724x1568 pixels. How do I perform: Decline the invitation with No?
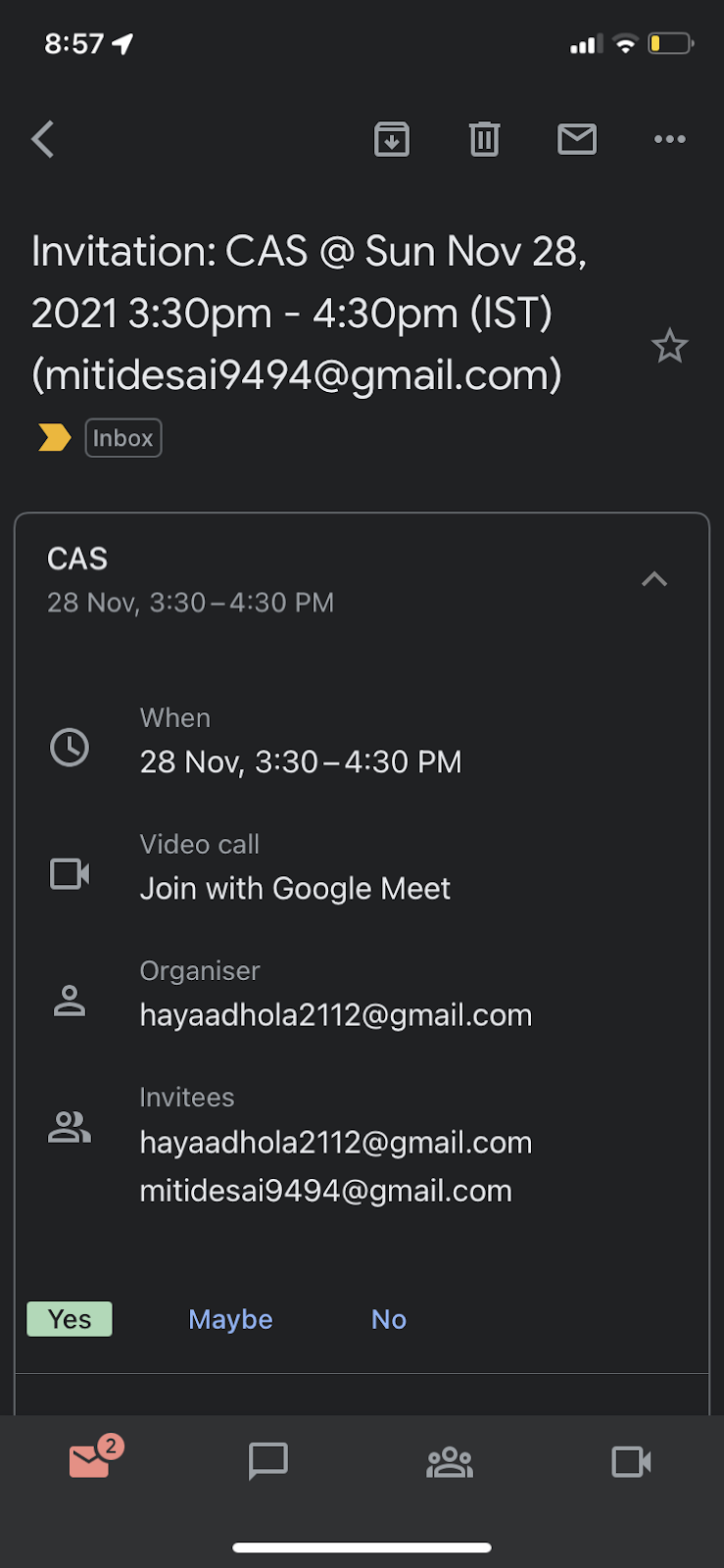[389, 1319]
